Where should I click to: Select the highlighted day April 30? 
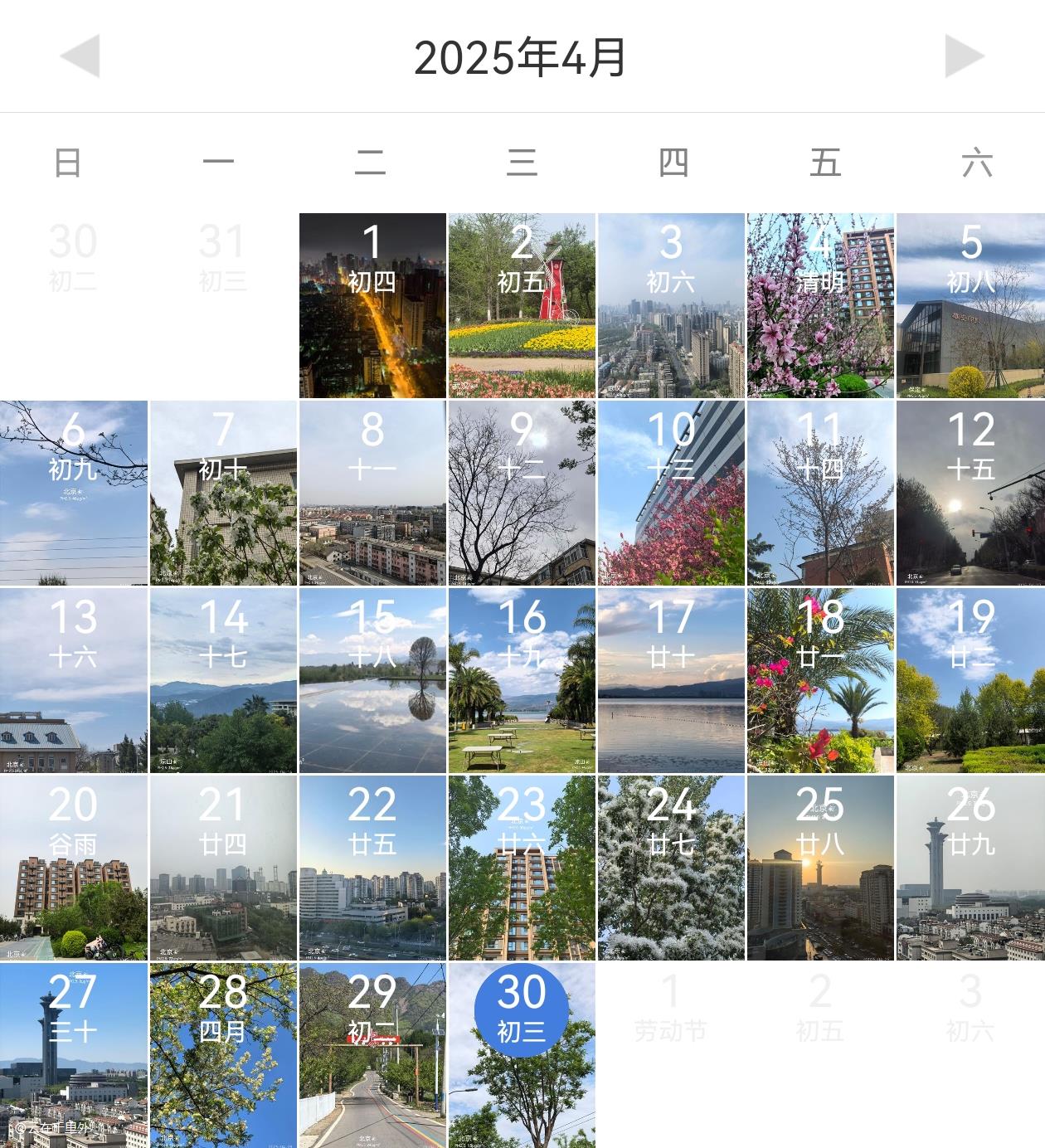[x=522, y=1009]
